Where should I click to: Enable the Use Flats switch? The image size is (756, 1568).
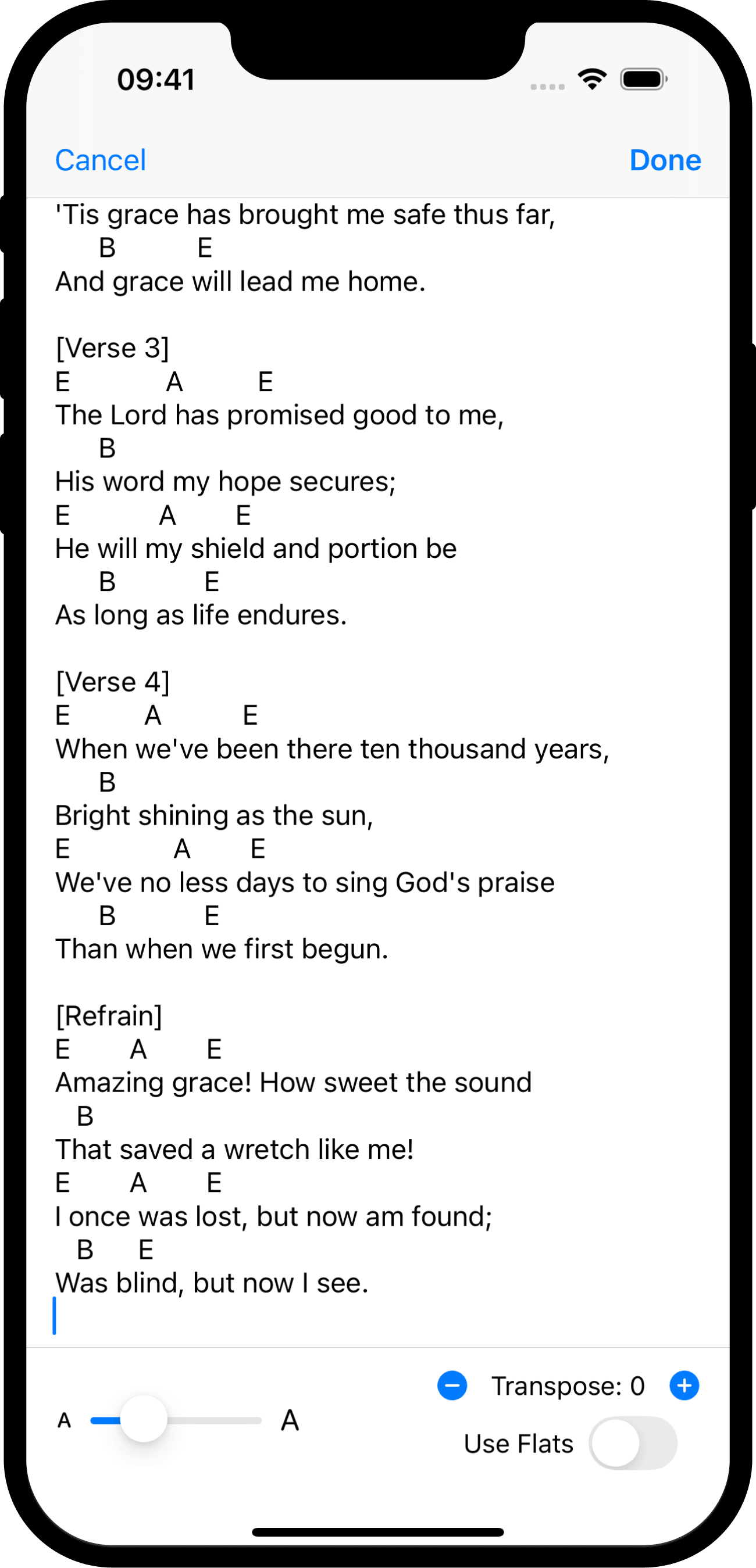click(632, 1443)
